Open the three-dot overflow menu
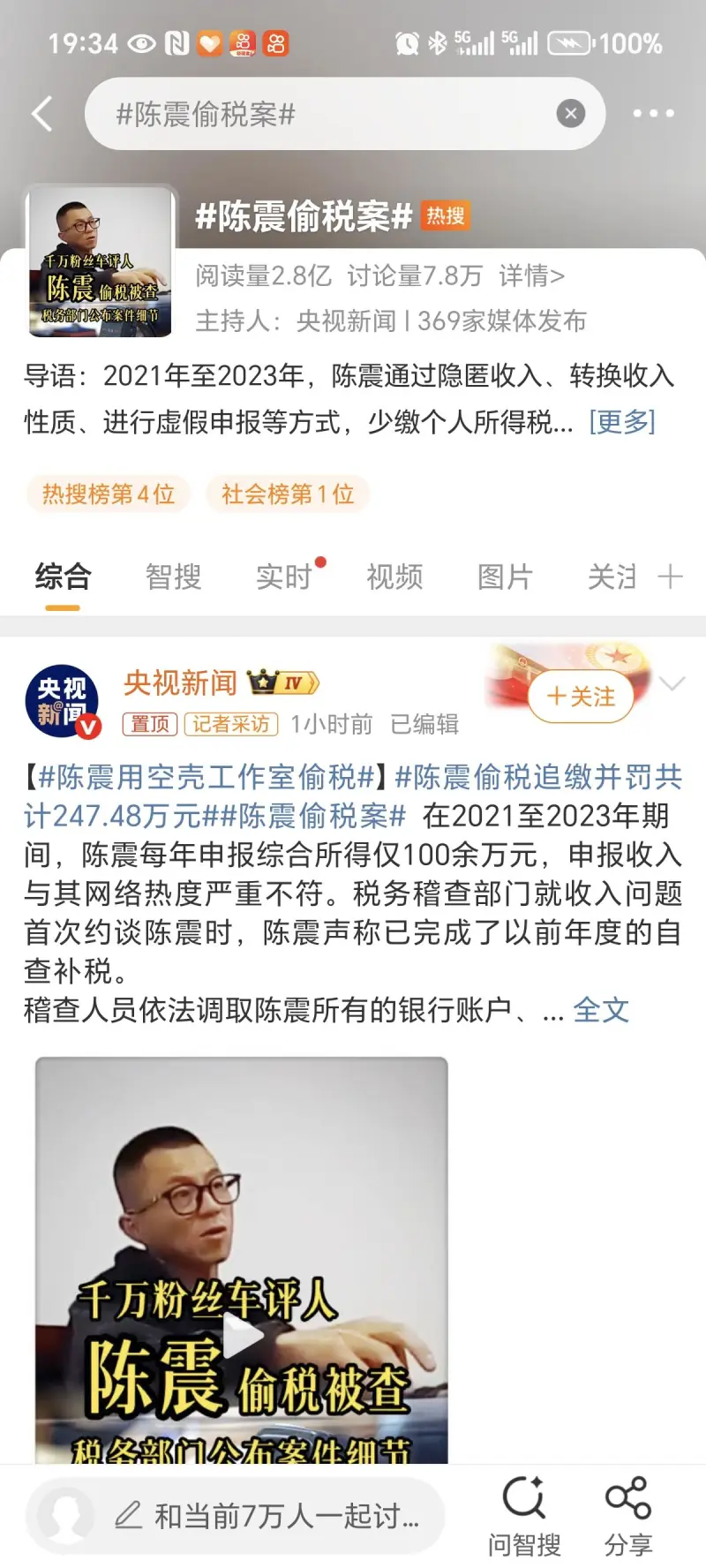 [x=653, y=114]
